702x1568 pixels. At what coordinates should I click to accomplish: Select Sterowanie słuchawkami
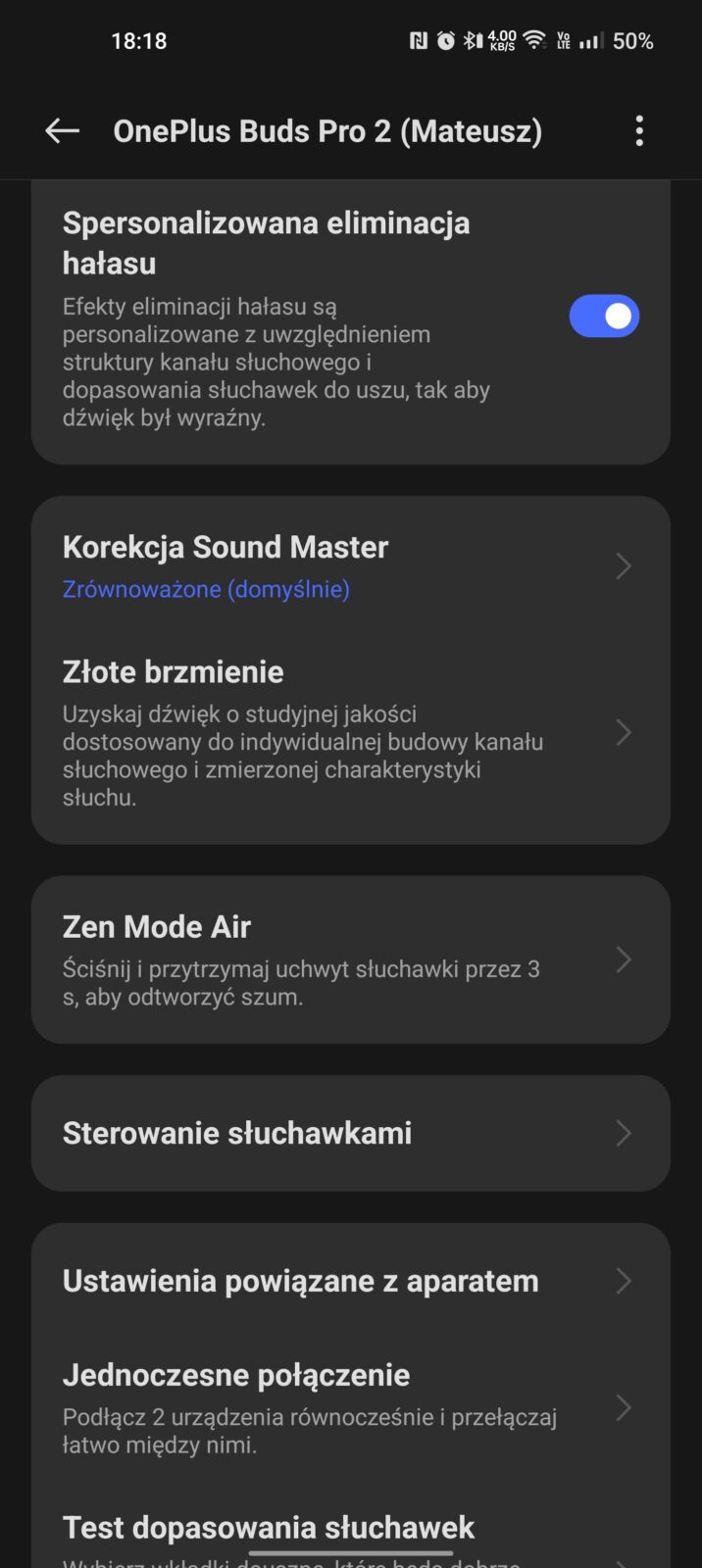[x=350, y=1134]
